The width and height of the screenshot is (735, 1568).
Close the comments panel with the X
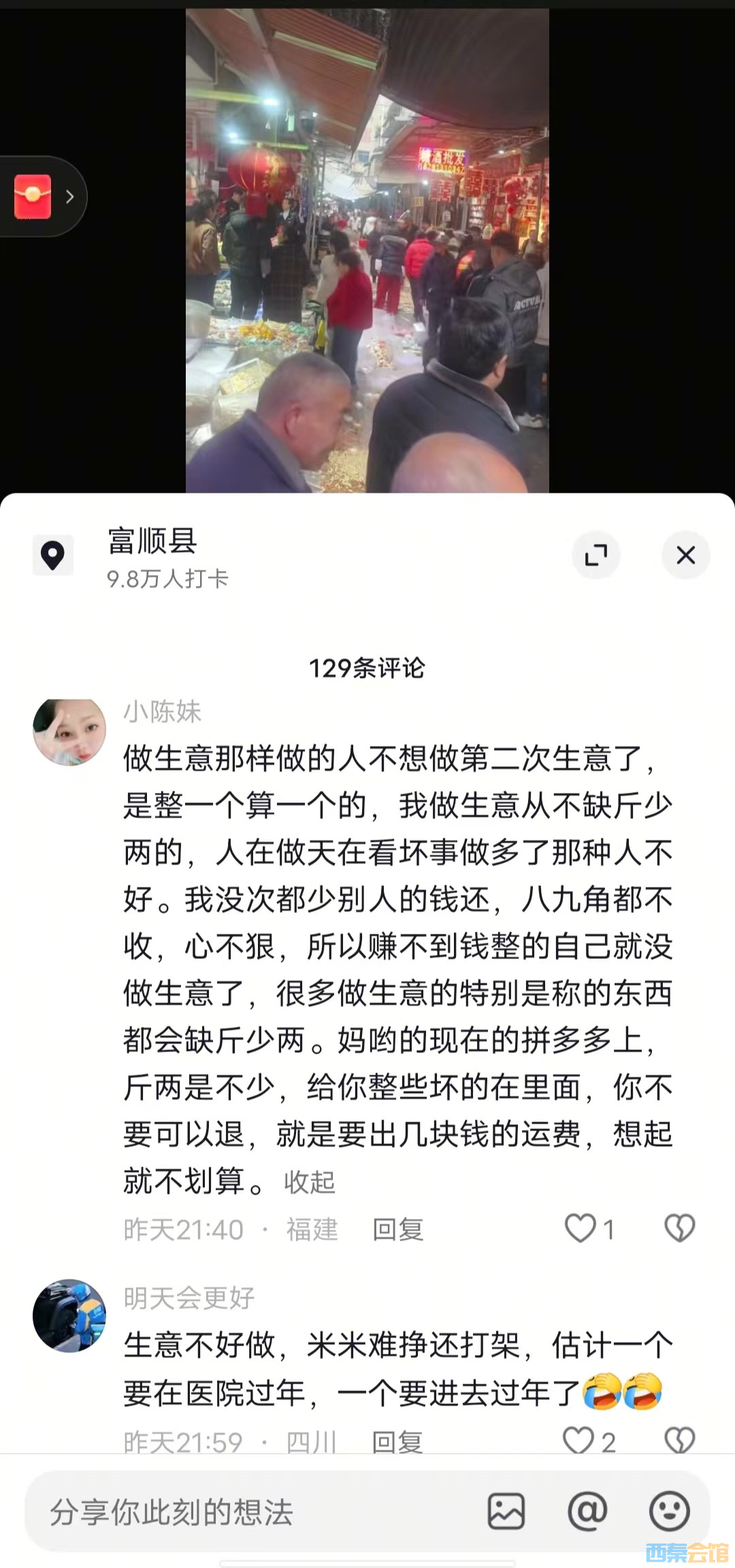click(685, 555)
